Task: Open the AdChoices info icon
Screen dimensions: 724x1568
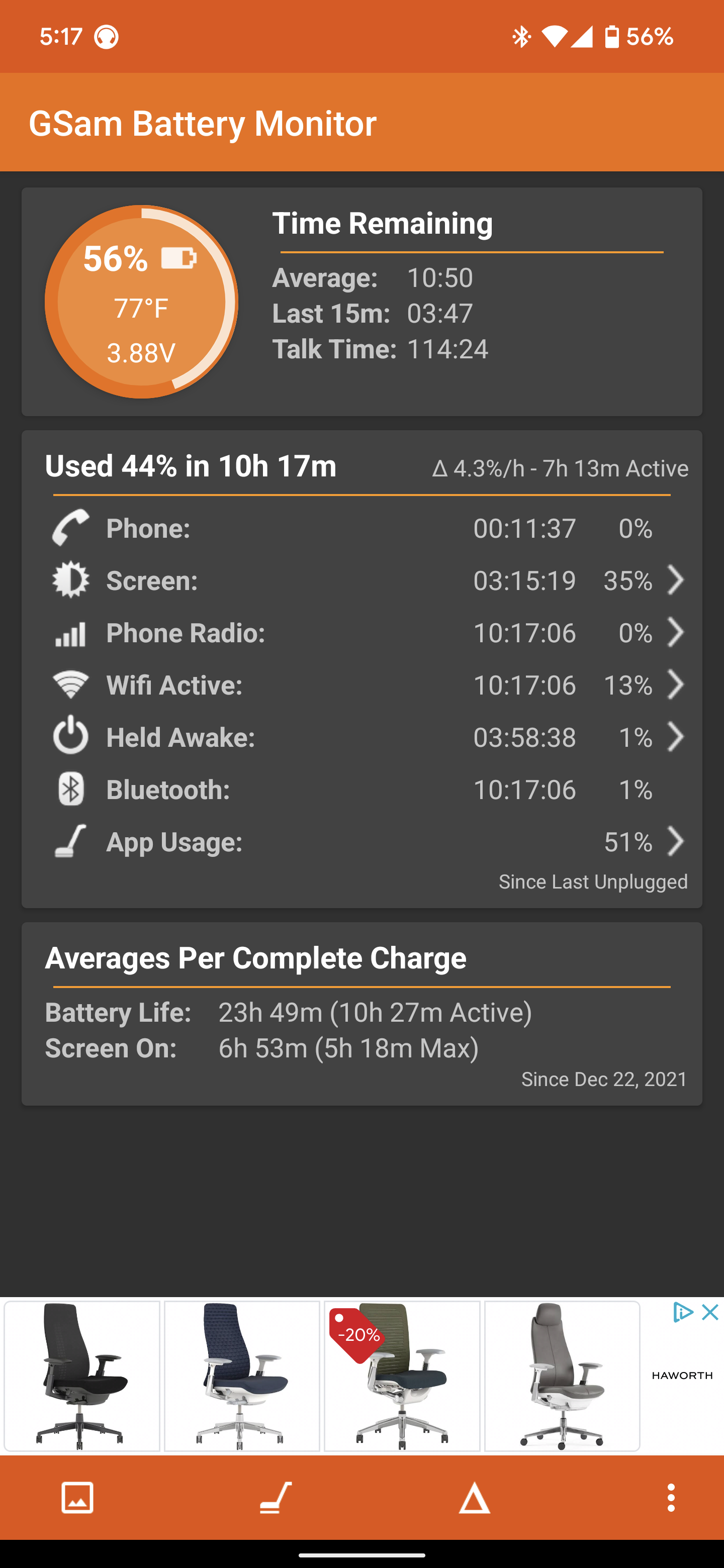Action: click(683, 1312)
